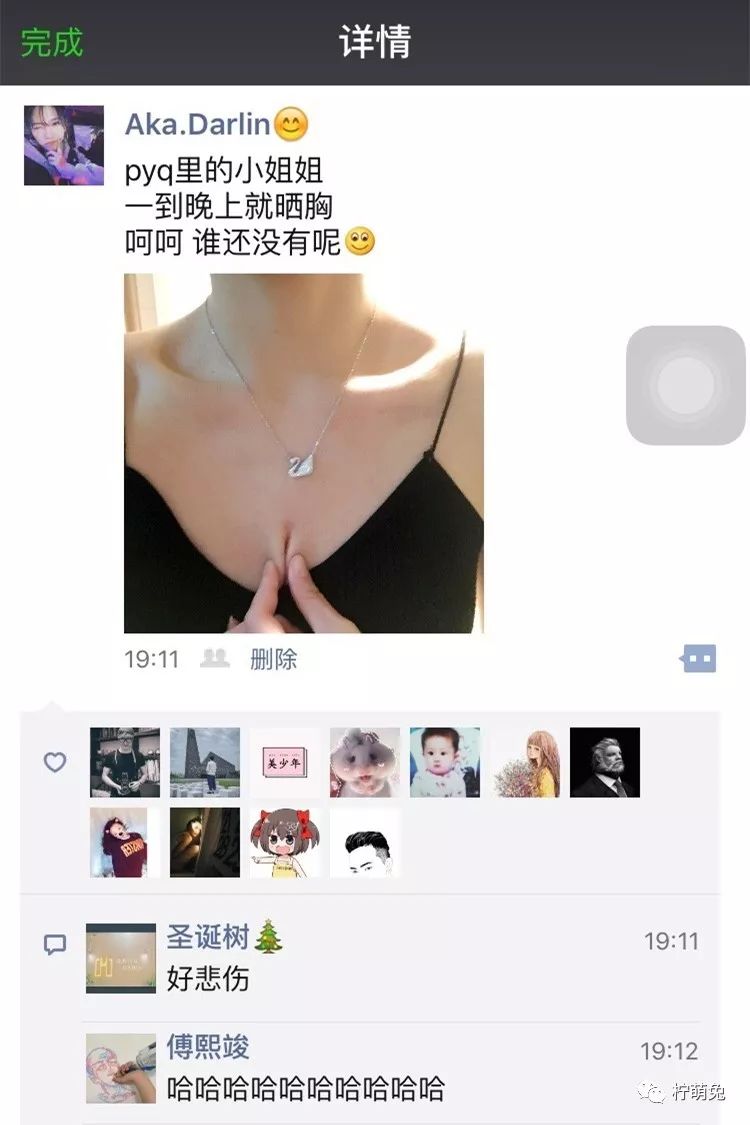Tap the AssistiveTouch floating button

click(x=686, y=385)
